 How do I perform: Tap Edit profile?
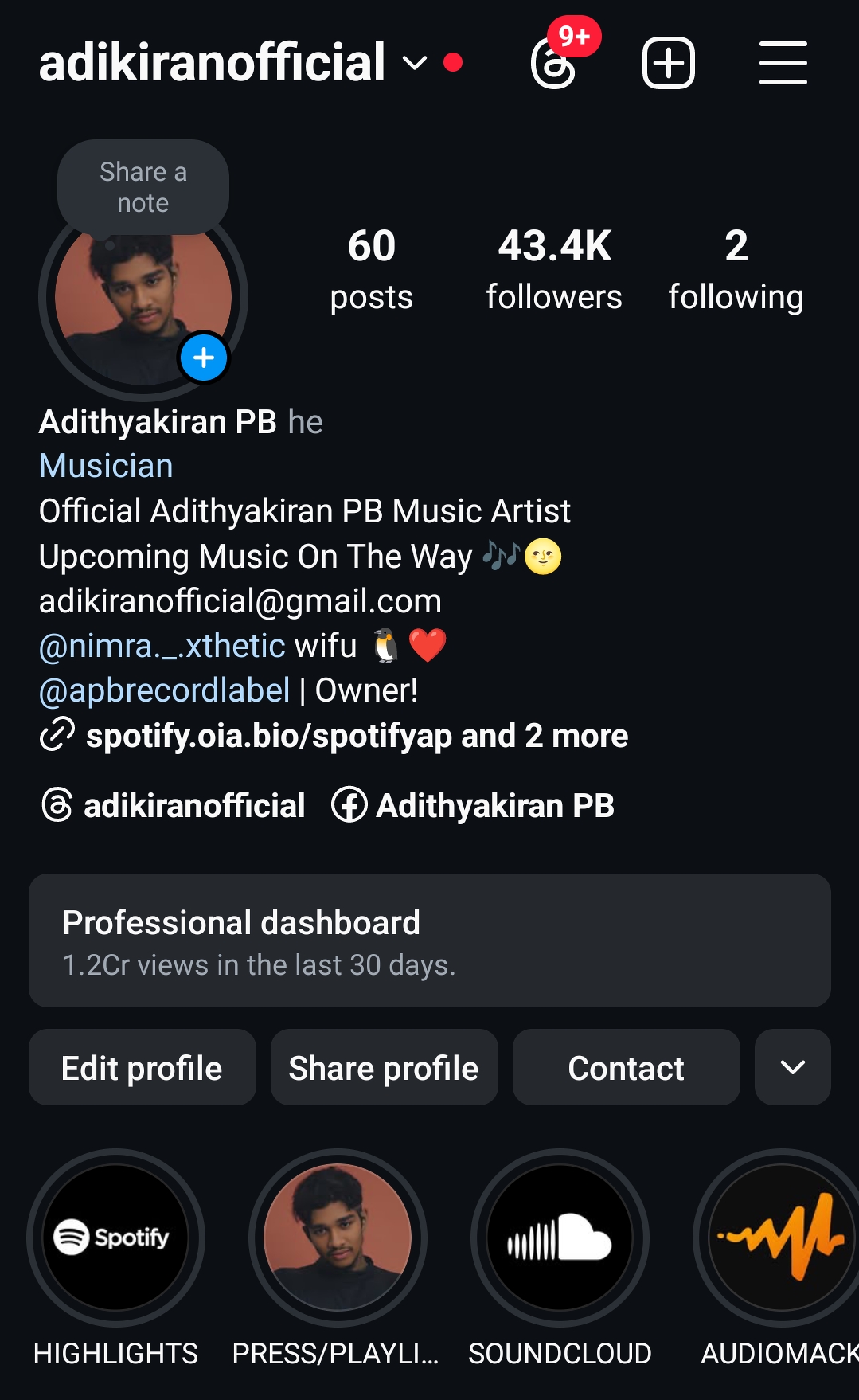[143, 1067]
